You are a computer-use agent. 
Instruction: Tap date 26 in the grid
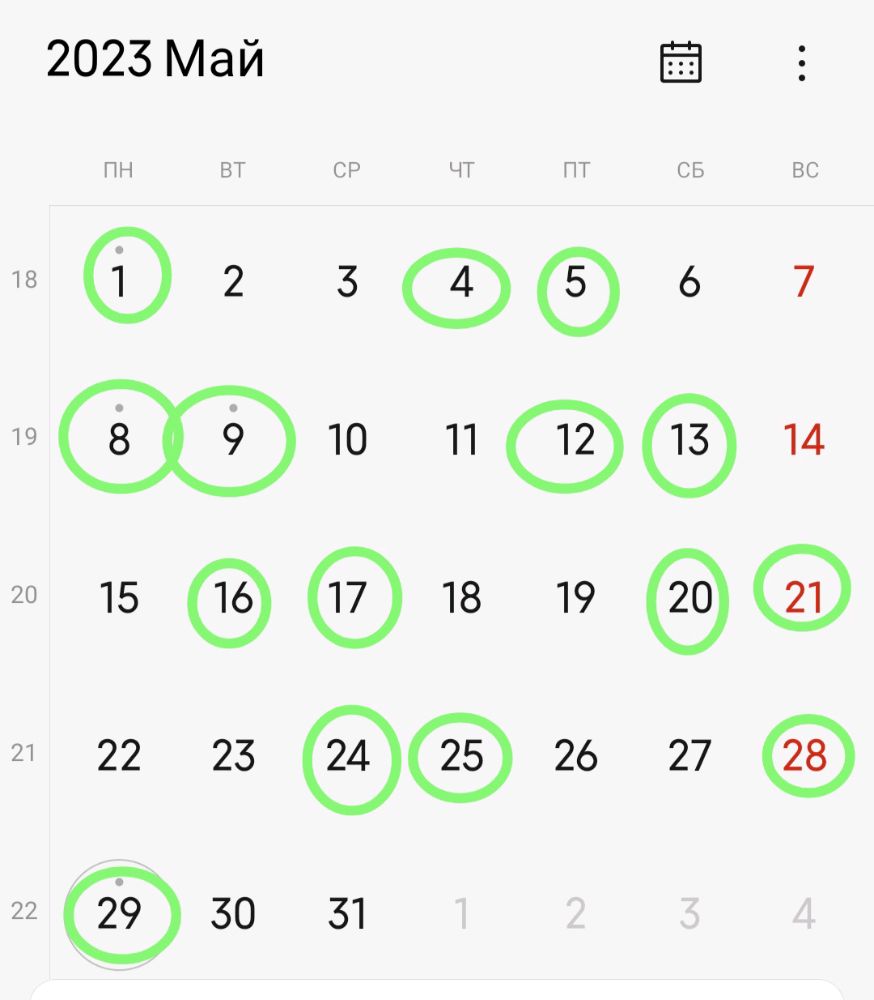coord(575,756)
